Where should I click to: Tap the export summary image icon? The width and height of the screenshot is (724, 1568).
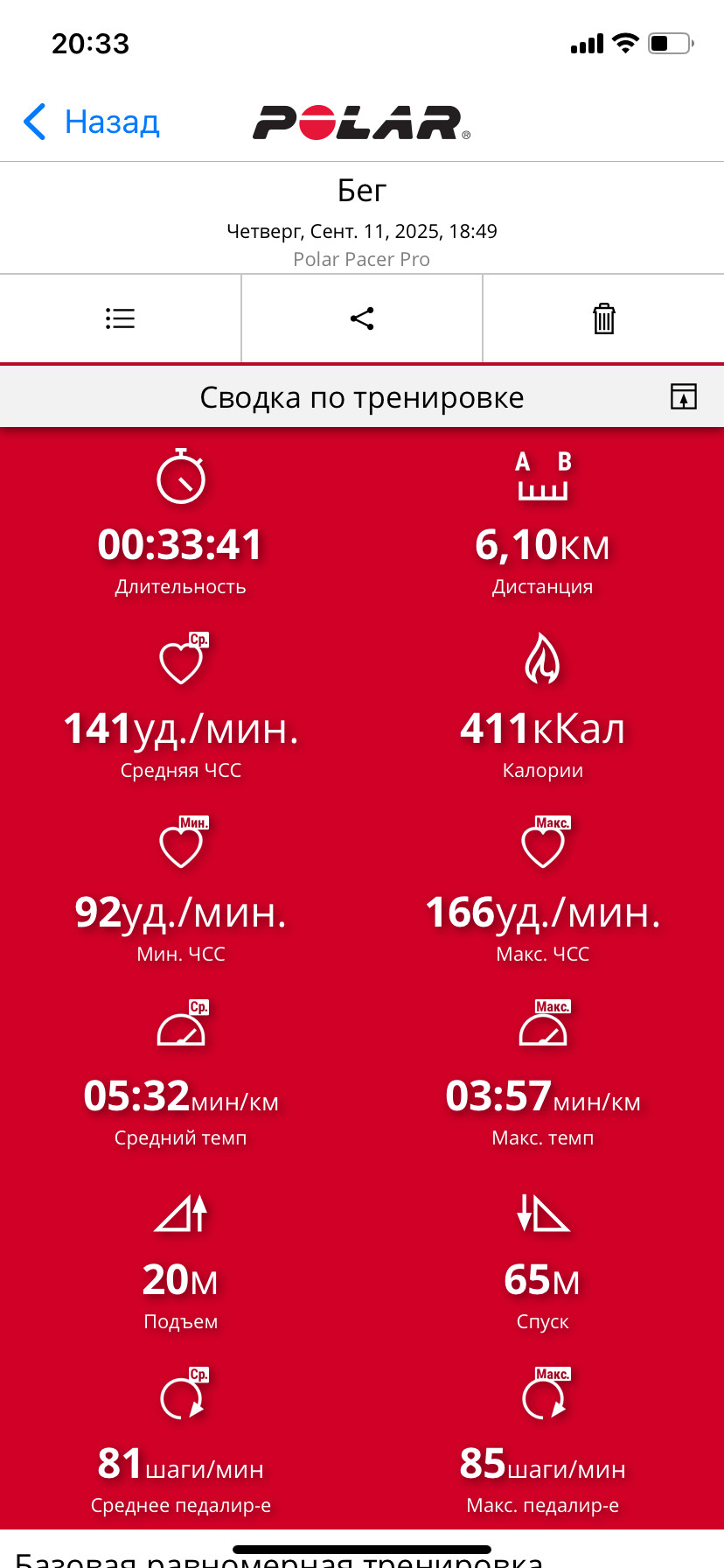click(x=684, y=396)
